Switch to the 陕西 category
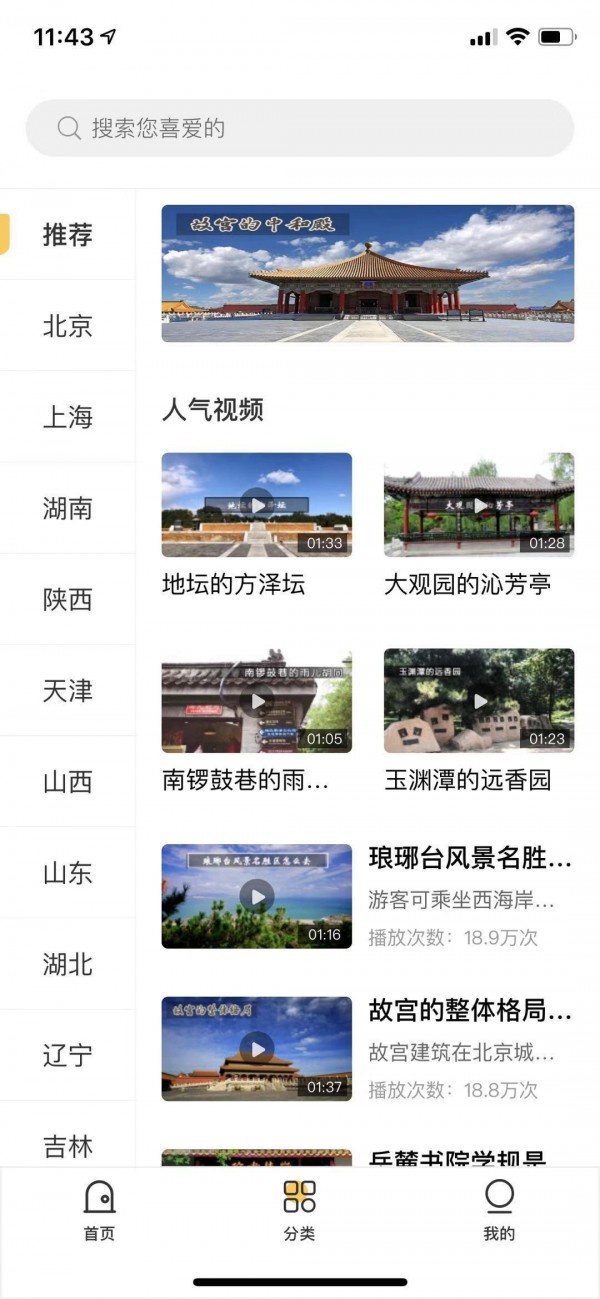The width and height of the screenshot is (600, 1299). click(68, 599)
